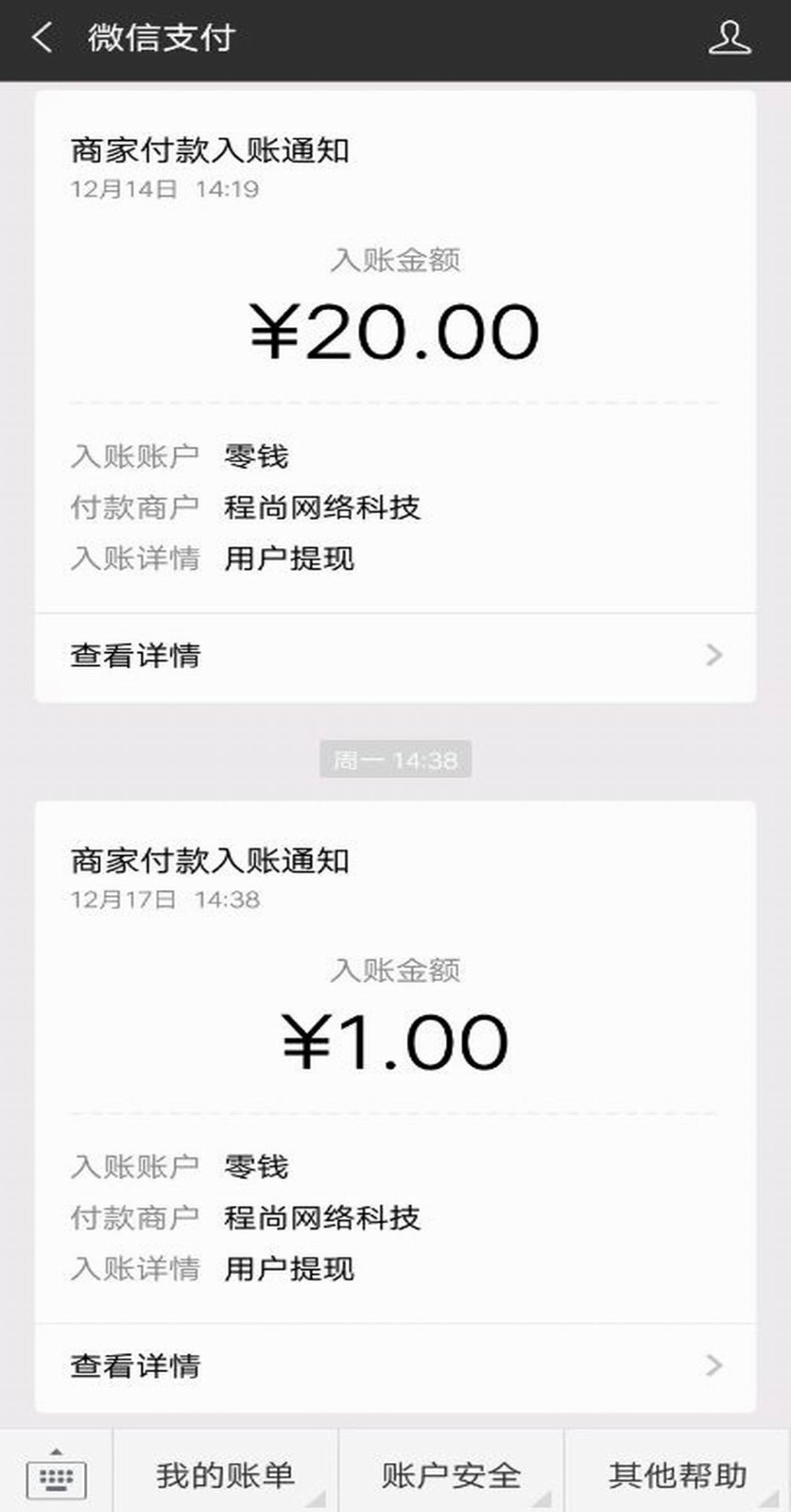
Task: Open the 账户安全 menu
Action: click(x=452, y=1474)
